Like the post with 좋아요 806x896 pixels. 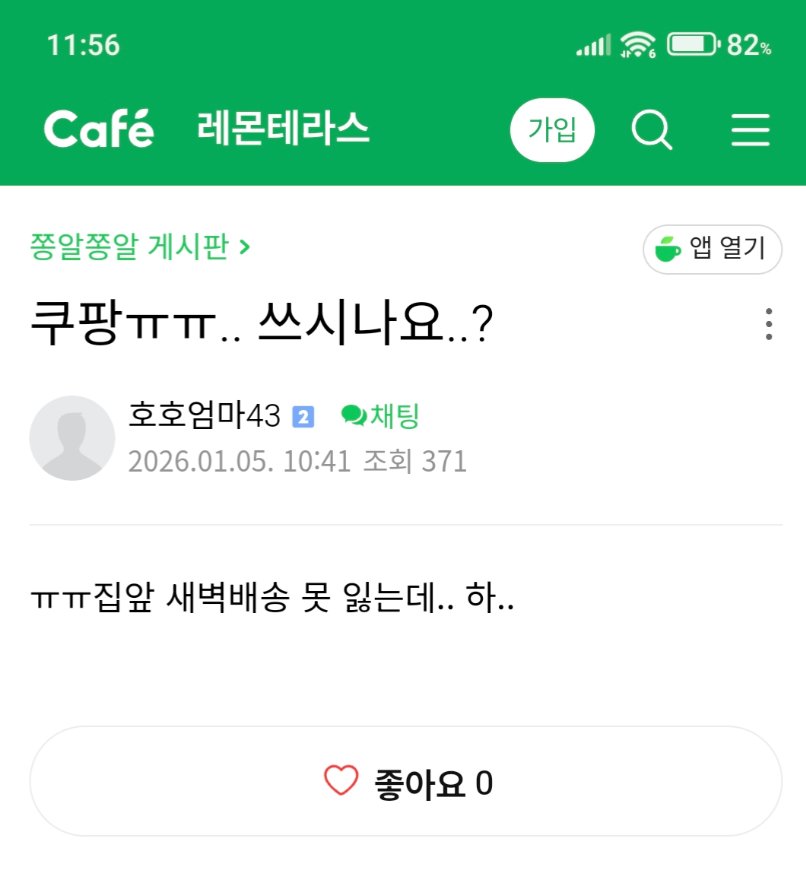tap(406, 782)
